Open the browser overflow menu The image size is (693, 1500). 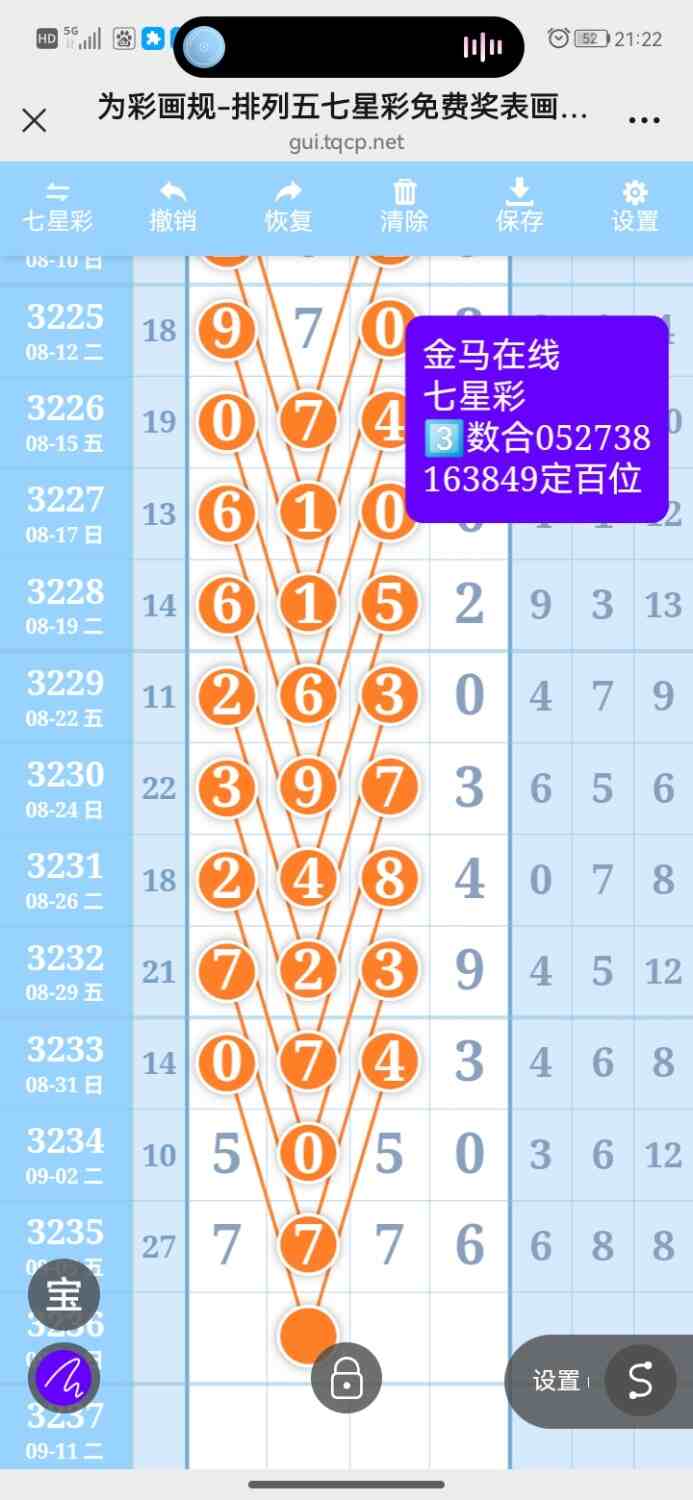(x=644, y=121)
